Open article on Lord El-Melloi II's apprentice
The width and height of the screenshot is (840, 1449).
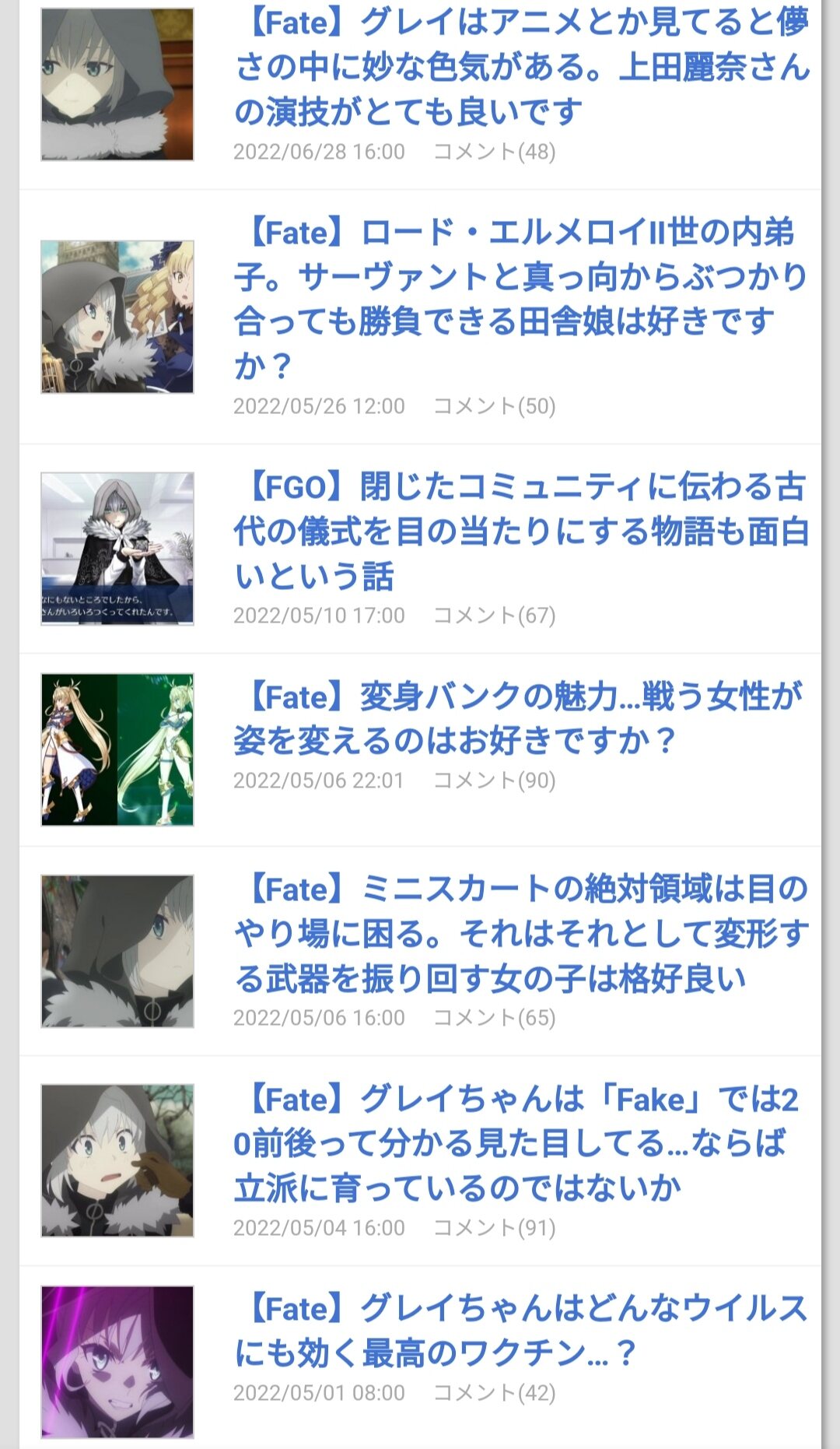tap(521, 299)
